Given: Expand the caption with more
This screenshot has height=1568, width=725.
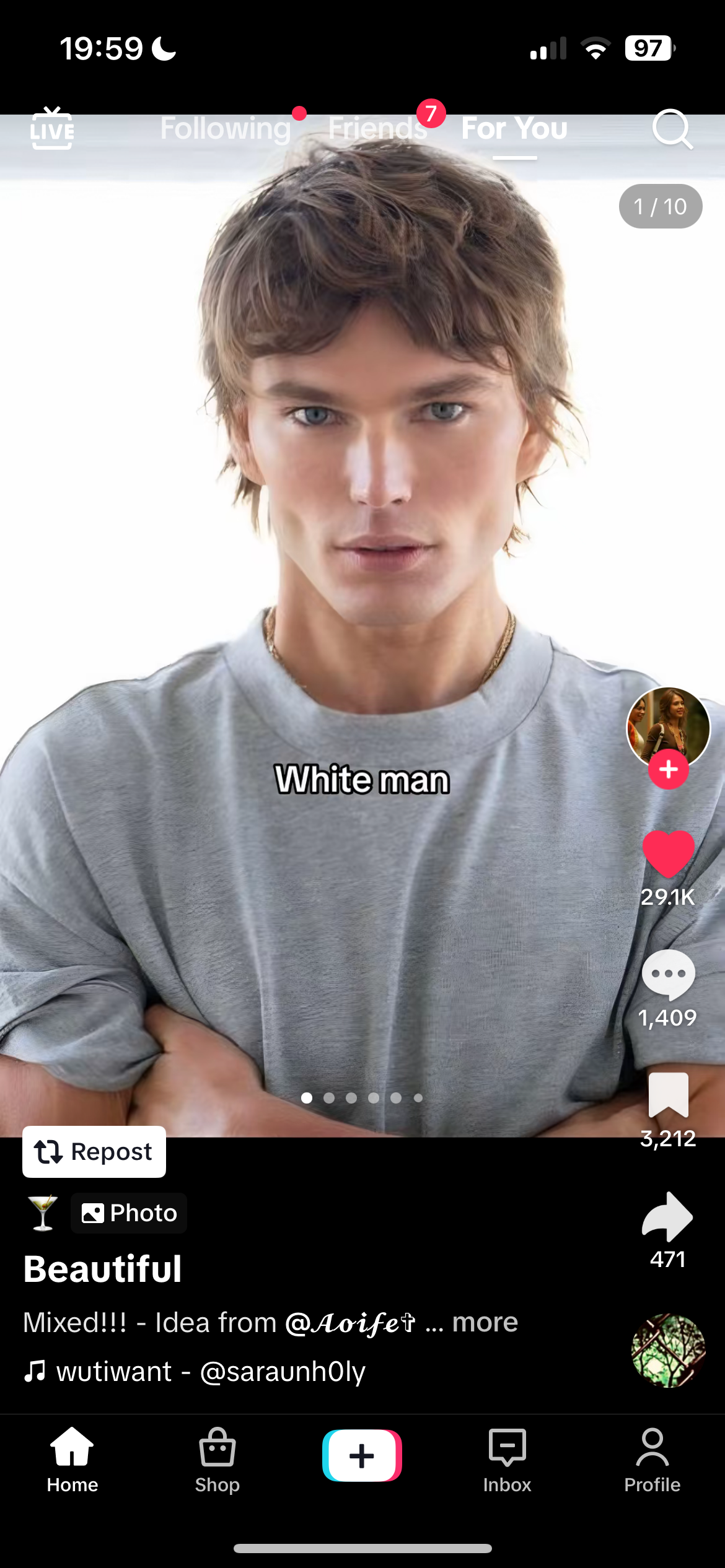Looking at the screenshot, I should (x=485, y=1322).
